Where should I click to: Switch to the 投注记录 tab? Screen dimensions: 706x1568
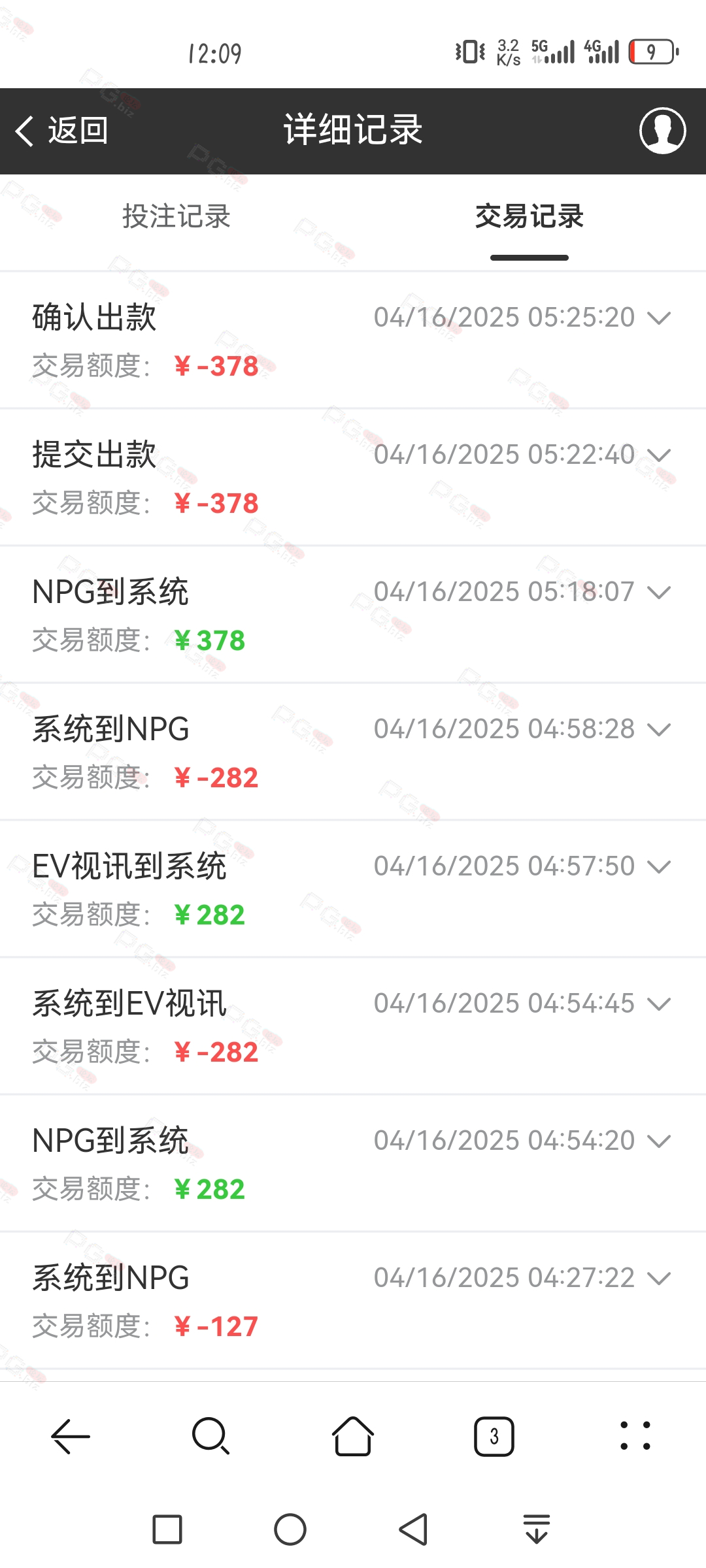click(x=176, y=216)
